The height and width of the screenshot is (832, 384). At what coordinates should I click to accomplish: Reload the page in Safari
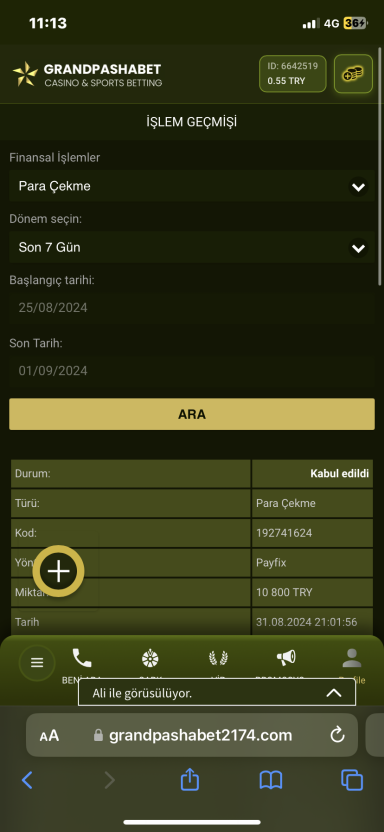point(337,735)
